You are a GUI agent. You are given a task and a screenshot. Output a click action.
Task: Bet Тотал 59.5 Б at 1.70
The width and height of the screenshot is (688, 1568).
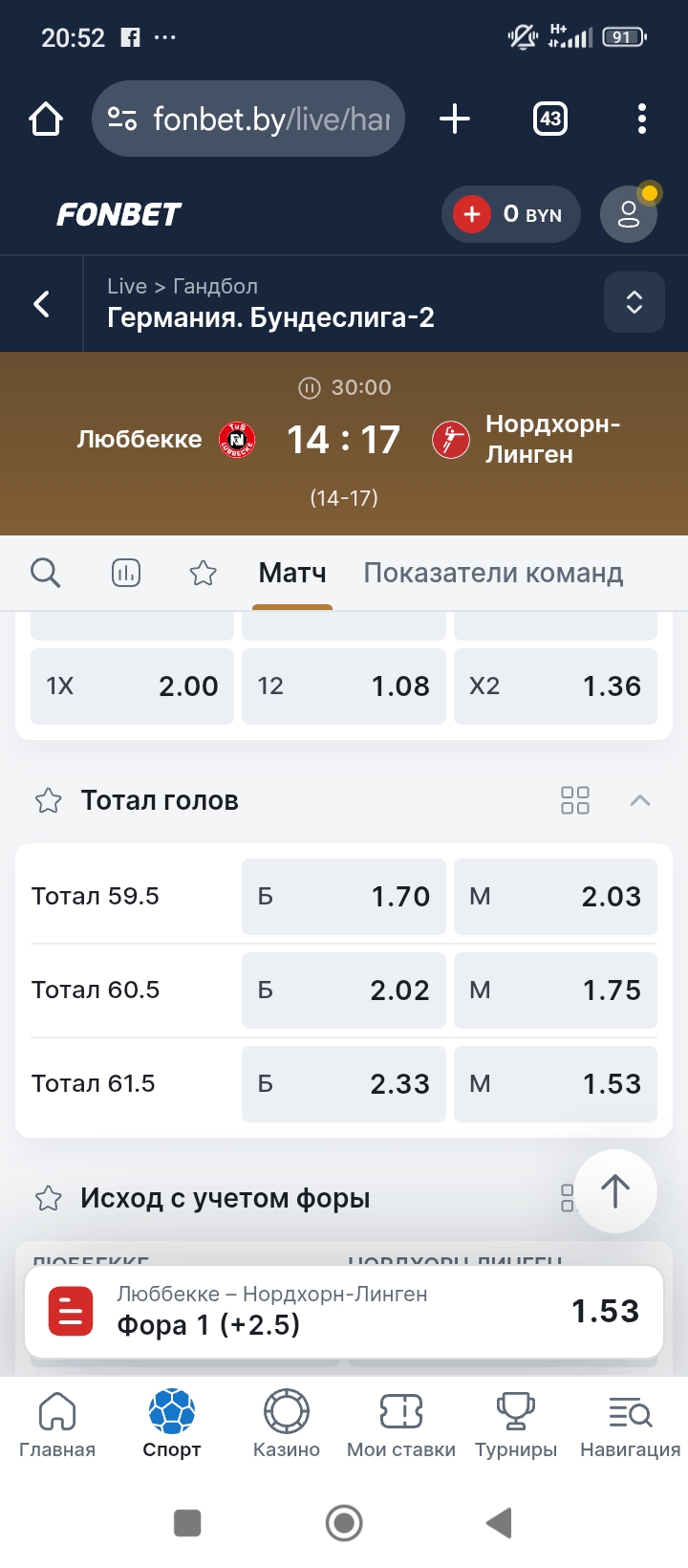(343, 897)
